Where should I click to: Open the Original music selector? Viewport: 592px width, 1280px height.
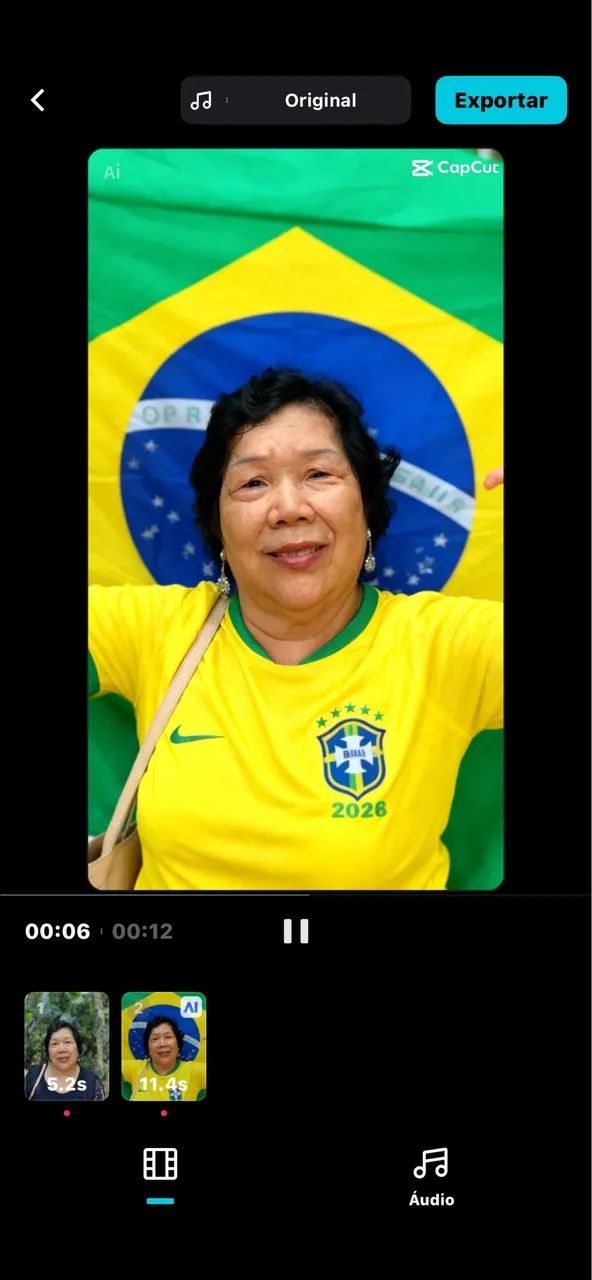tap(296, 100)
